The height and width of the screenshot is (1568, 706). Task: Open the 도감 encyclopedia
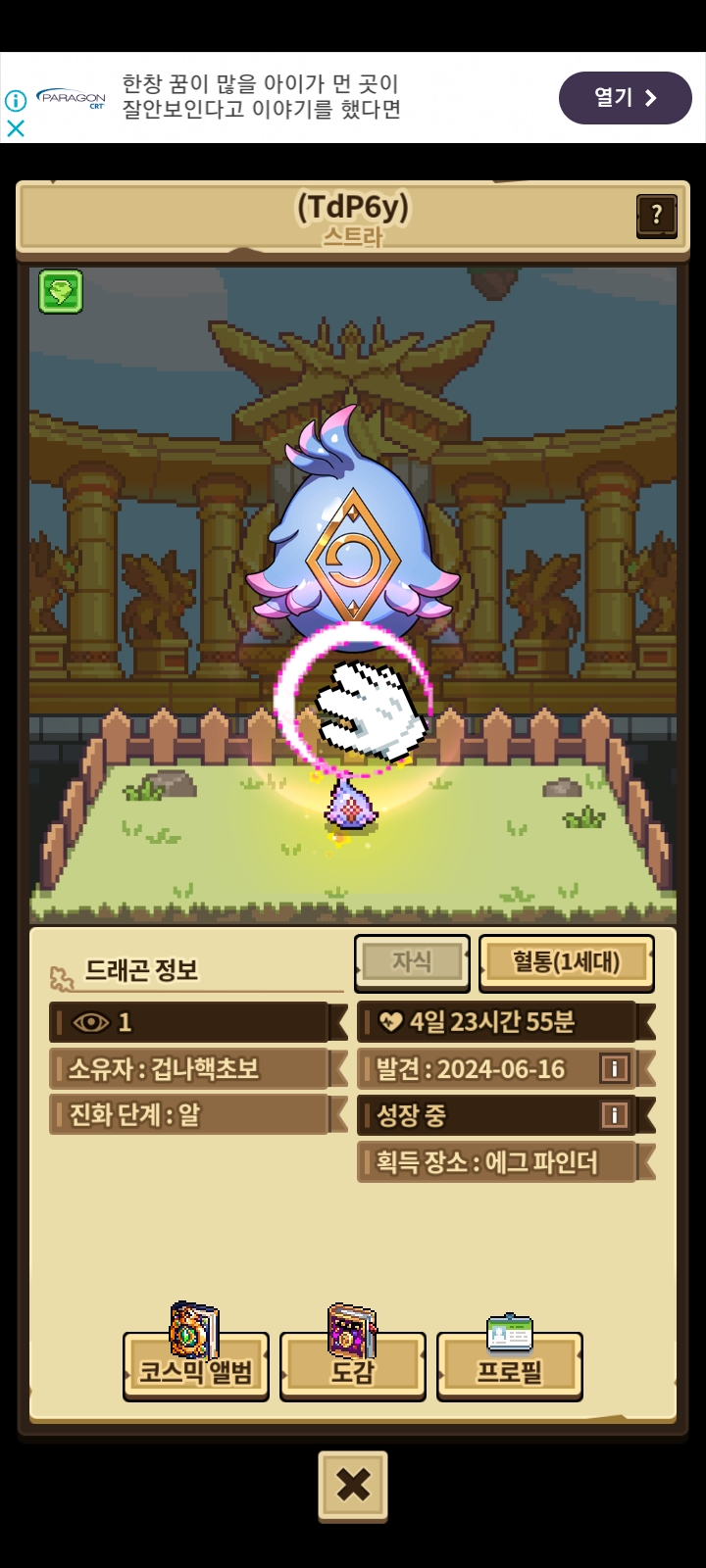(352, 1367)
